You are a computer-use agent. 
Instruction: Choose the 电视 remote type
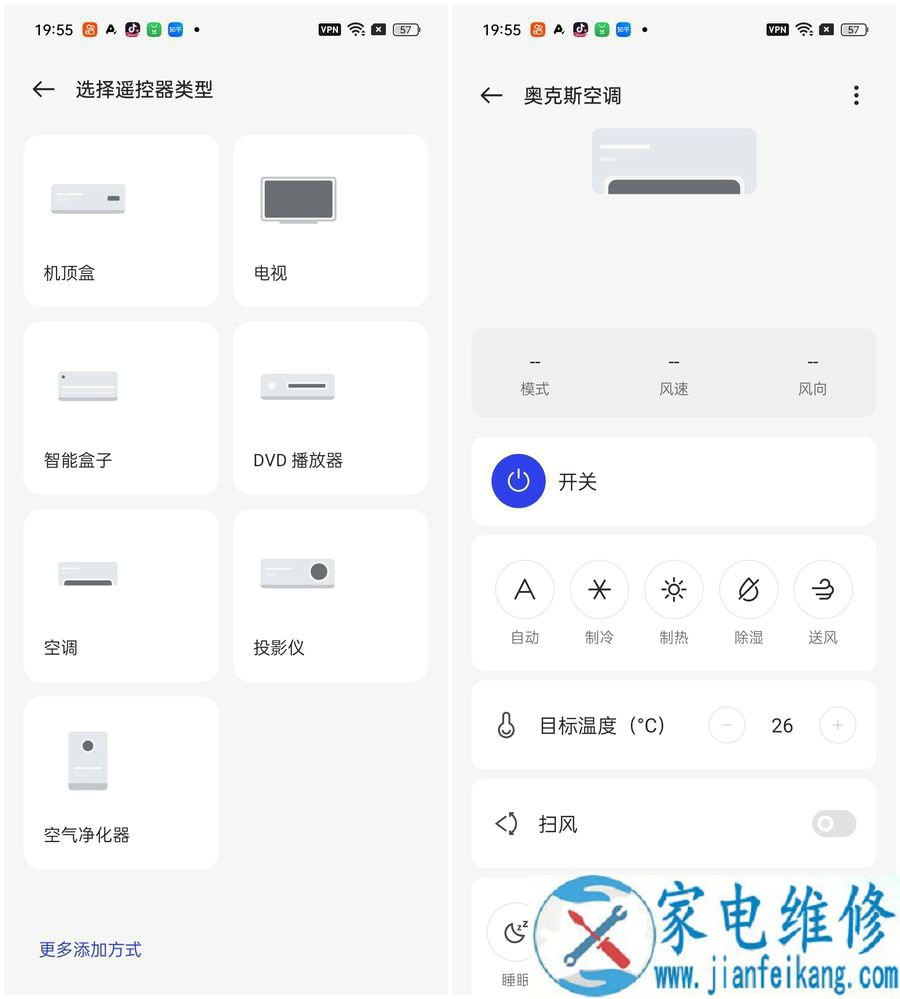tap(331, 221)
